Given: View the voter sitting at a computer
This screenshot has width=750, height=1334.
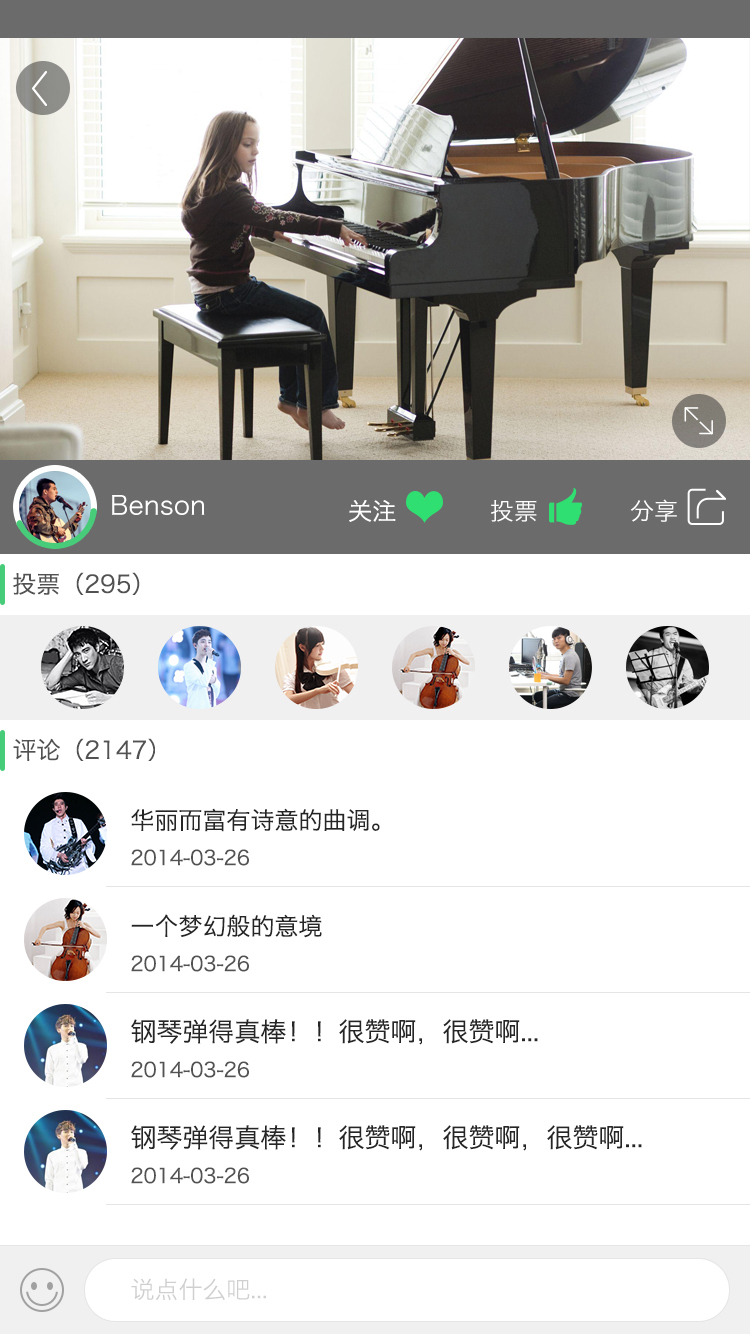Looking at the screenshot, I should (x=550, y=668).
